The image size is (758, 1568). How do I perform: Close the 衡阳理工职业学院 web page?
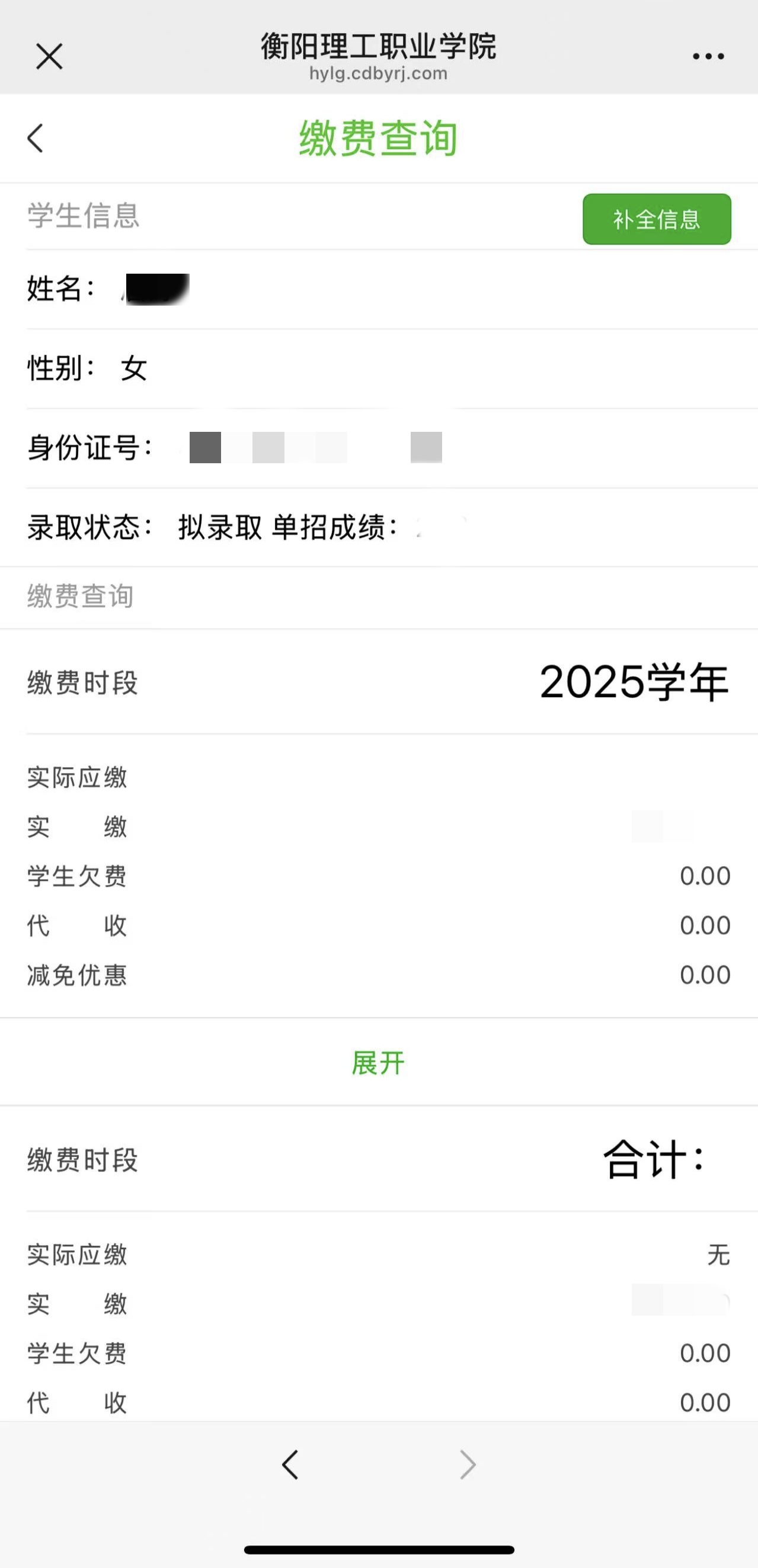click(49, 57)
